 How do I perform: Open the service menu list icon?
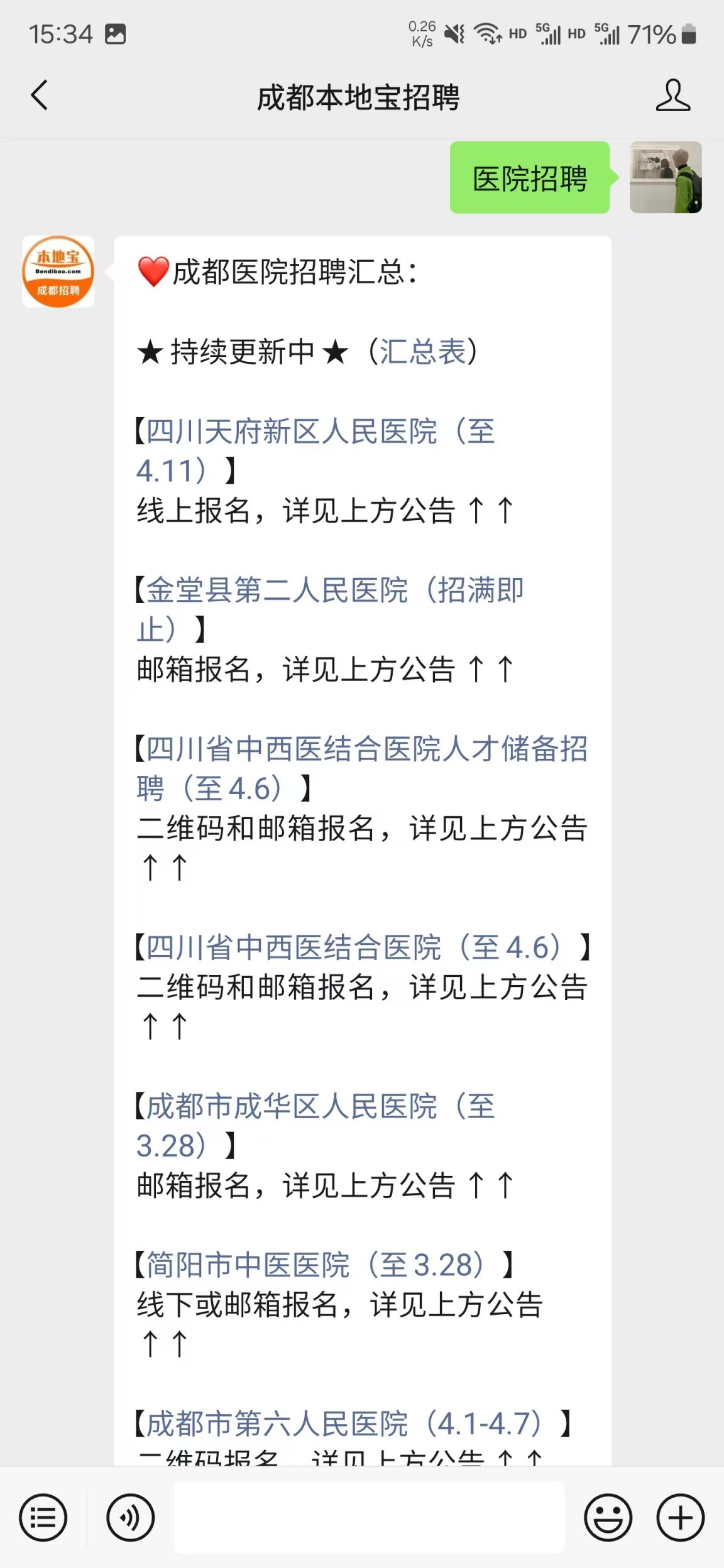(x=43, y=1517)
